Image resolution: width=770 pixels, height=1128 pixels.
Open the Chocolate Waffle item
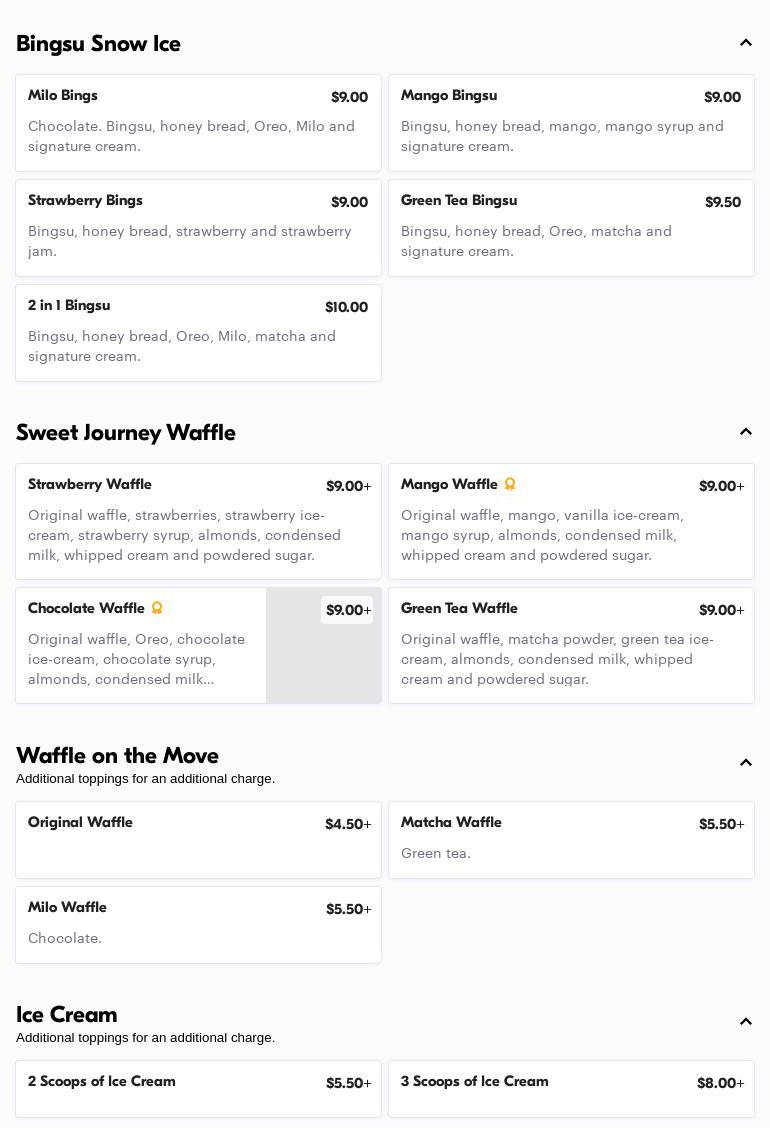point(198,645)
